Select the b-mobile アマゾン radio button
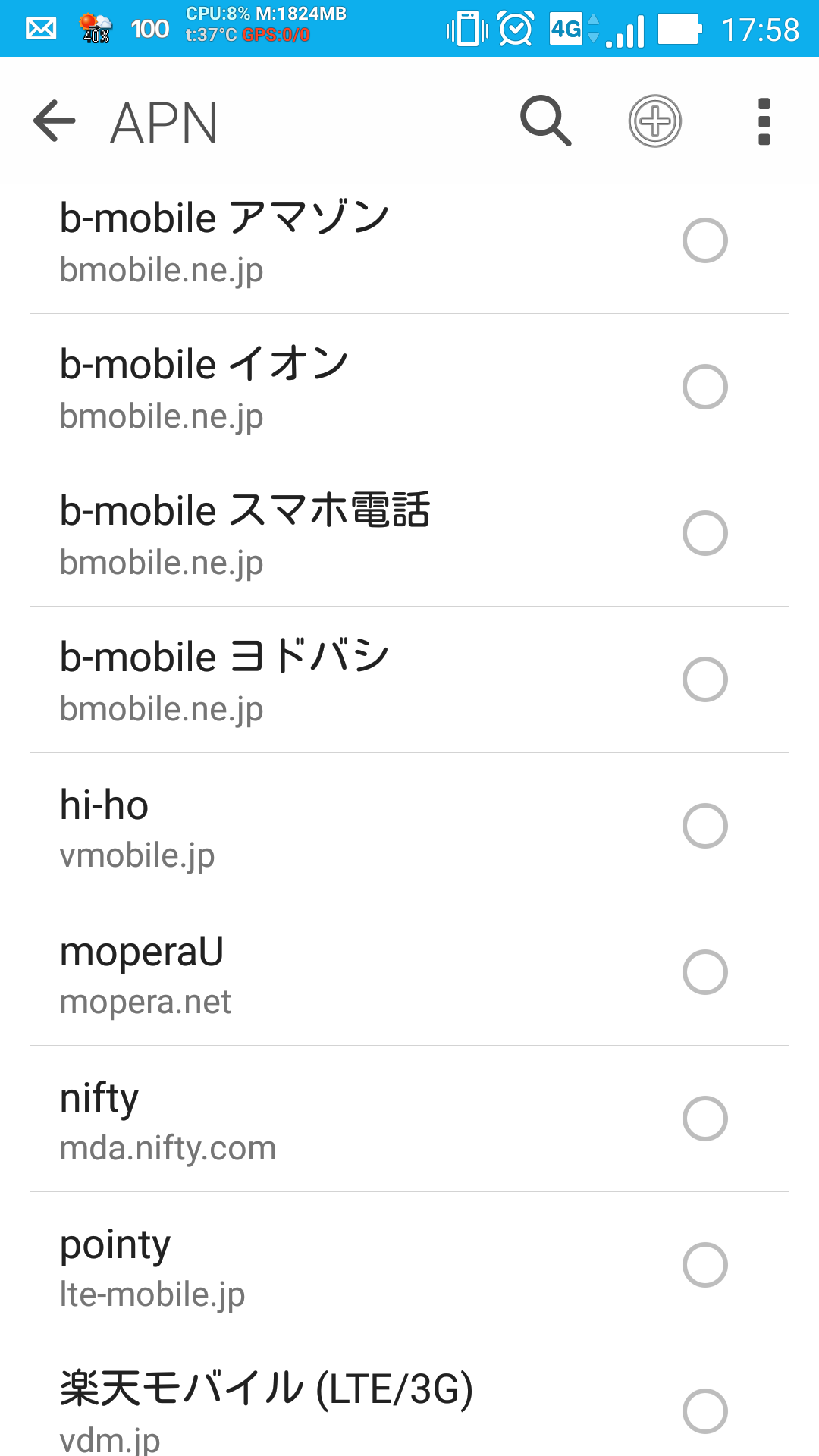Screen dimensions: 819x1456 (705, 240)
